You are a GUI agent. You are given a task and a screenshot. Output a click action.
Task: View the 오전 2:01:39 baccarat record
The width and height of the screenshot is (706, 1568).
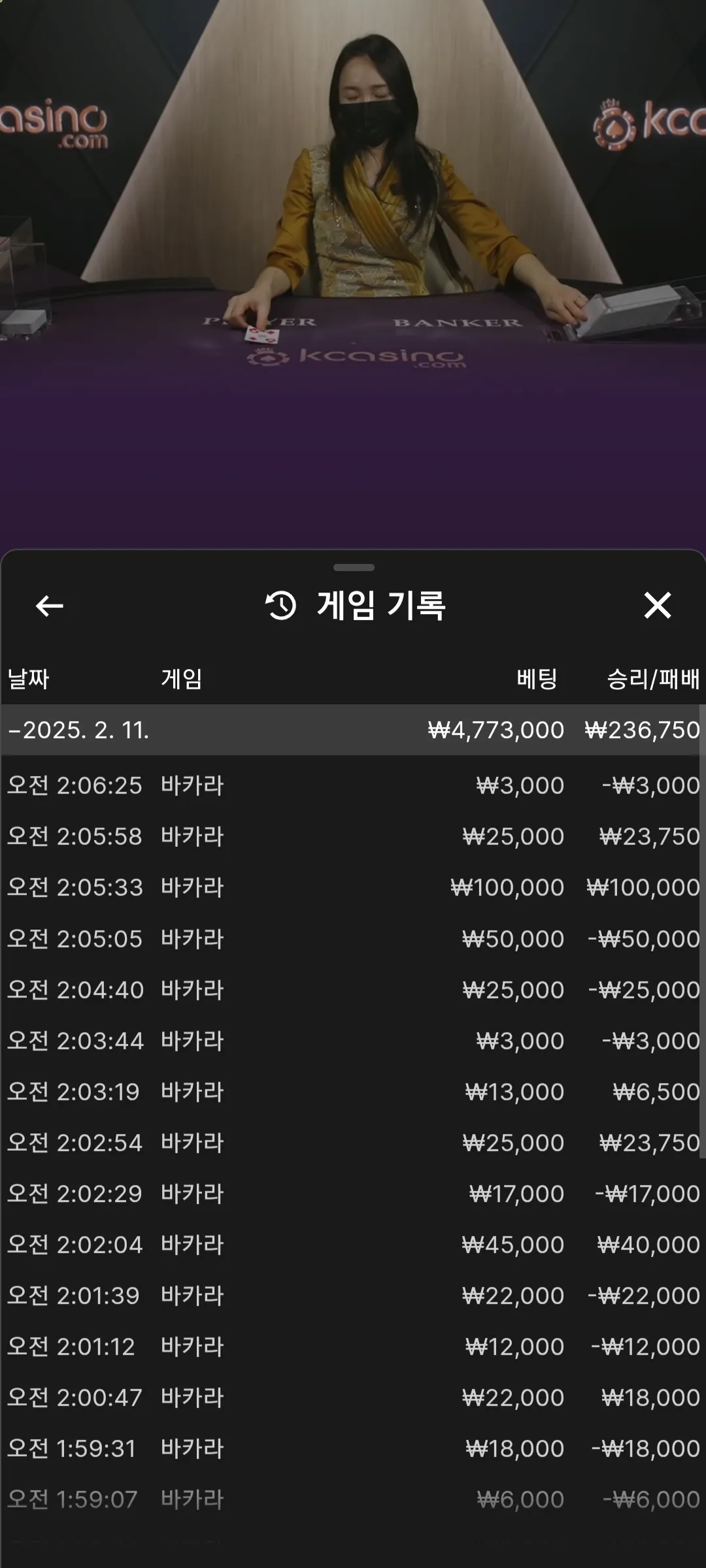353,1296
